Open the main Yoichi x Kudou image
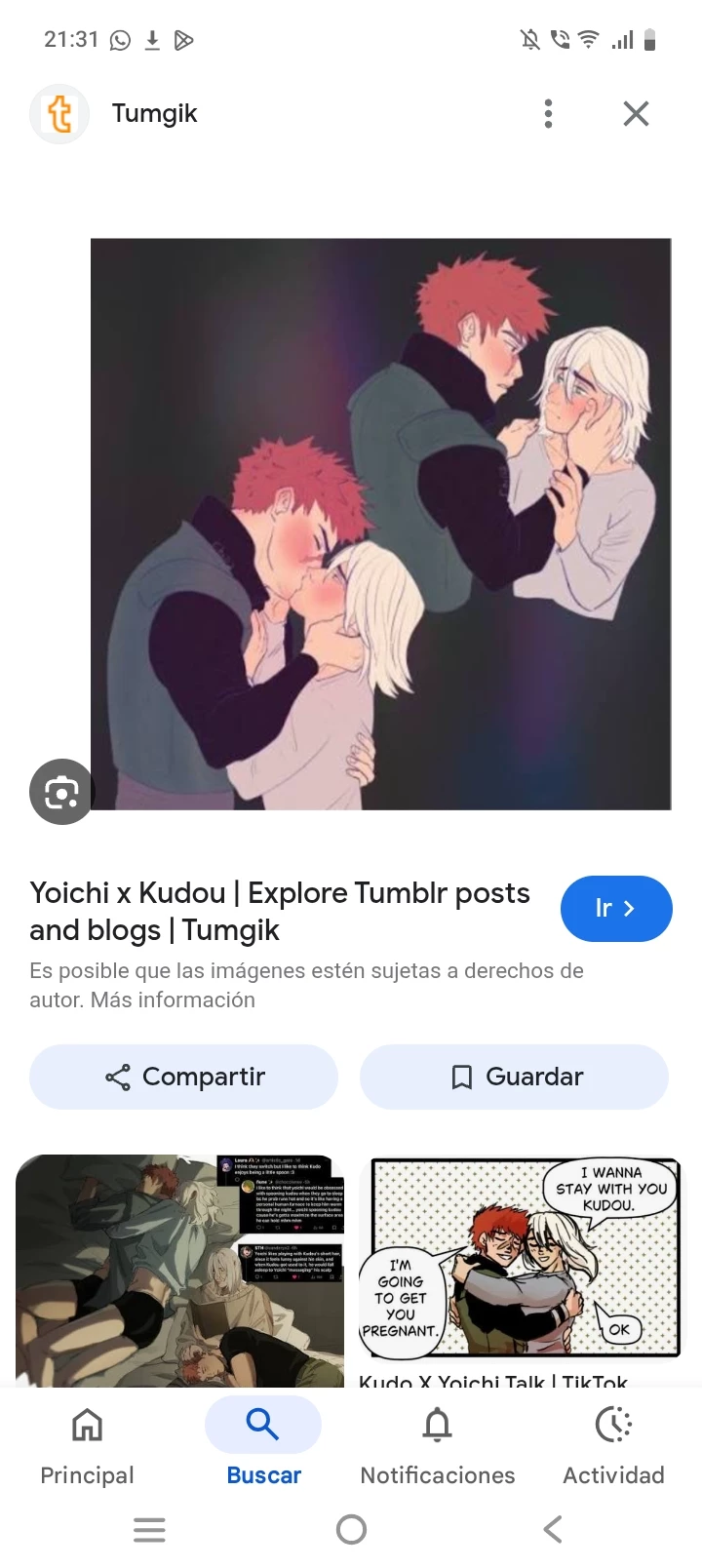702x1568 pixels. [x=380, y=524]
